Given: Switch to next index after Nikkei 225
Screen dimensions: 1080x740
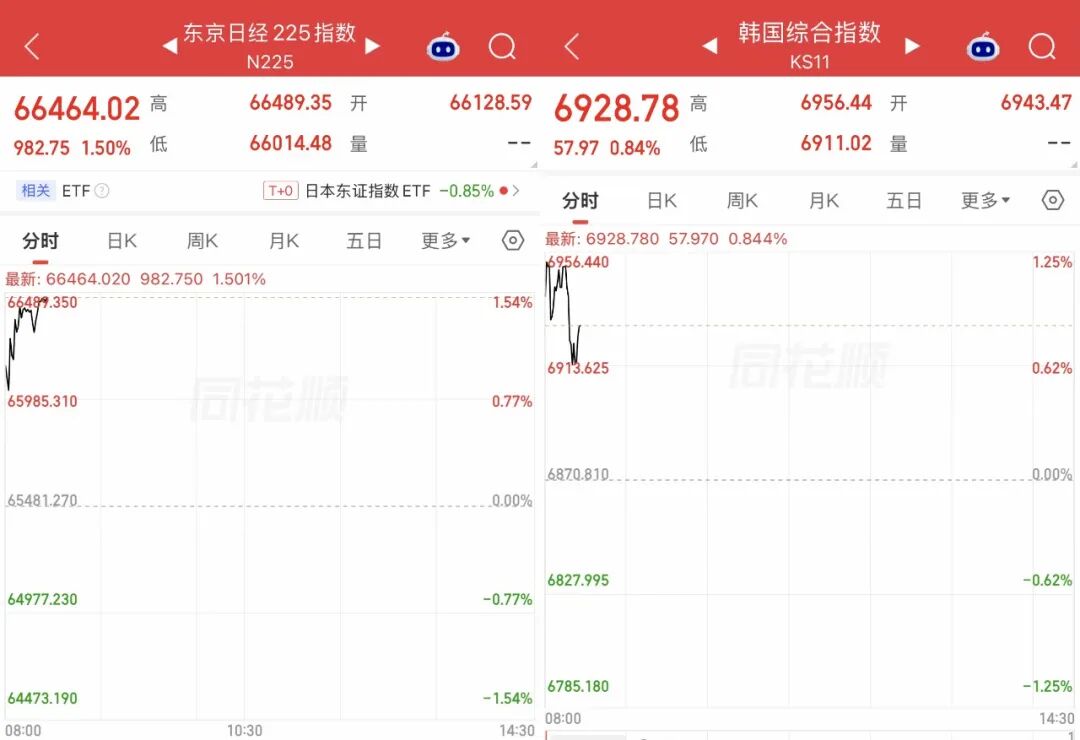Looking at the screenshot, I should pos(373,46).
